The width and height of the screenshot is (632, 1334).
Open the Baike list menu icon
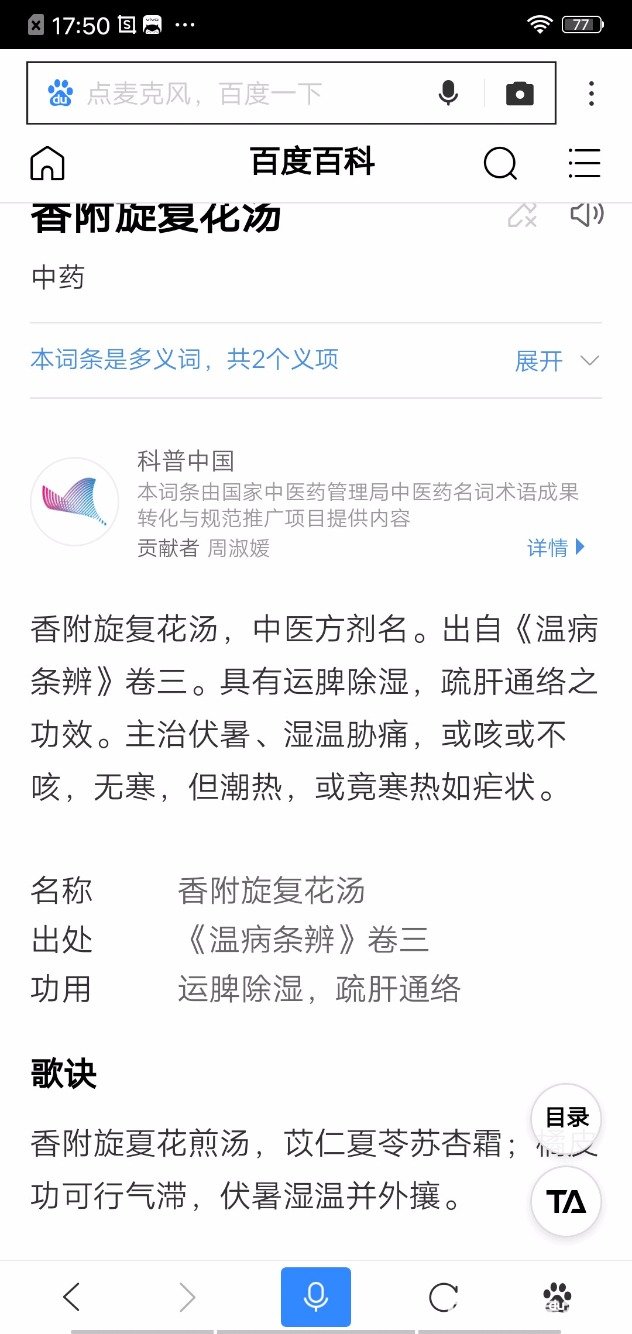pyautogui.click(x=584, y=162)
